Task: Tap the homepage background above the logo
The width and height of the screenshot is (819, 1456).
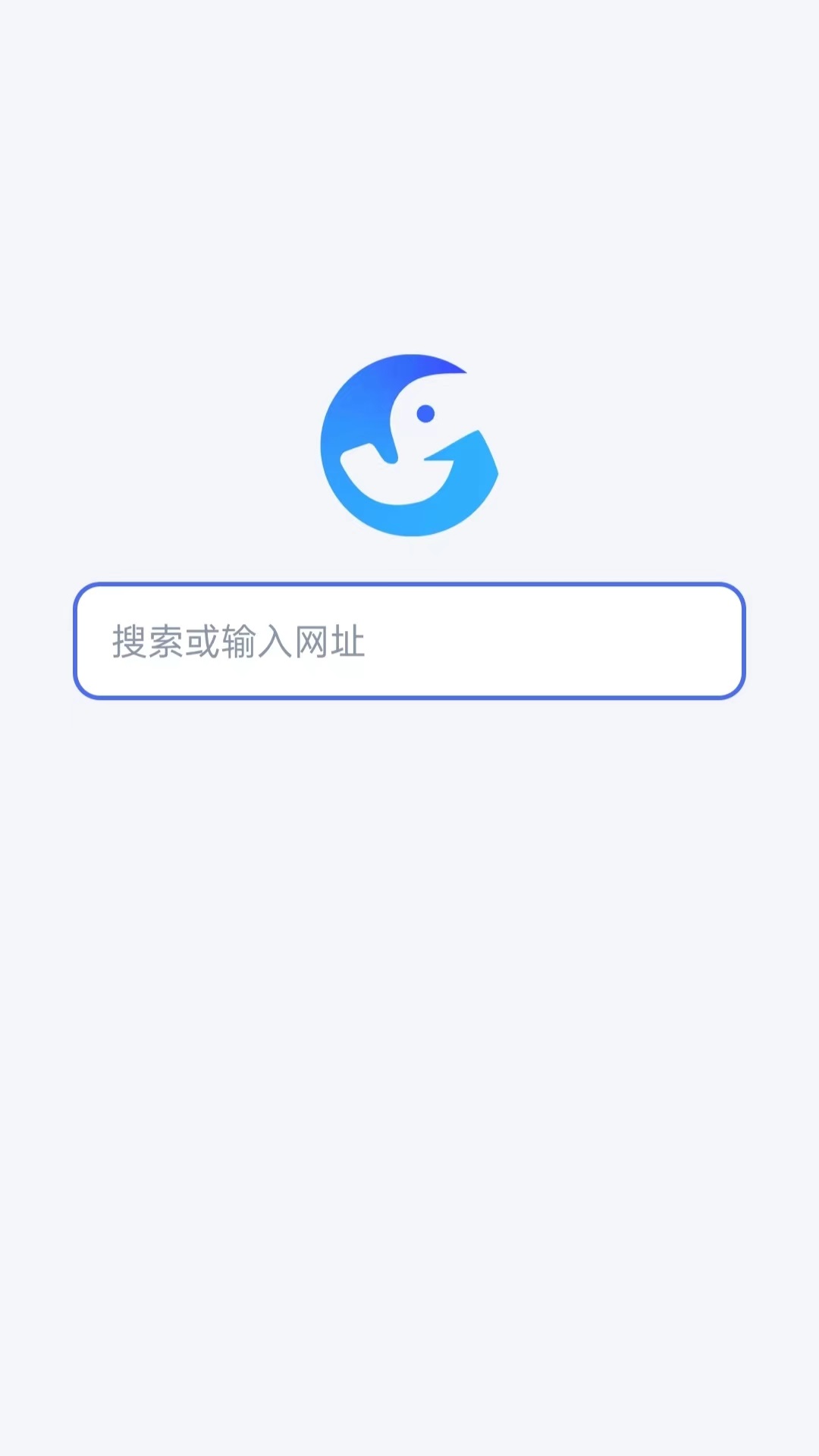Action: pos(409,190)
